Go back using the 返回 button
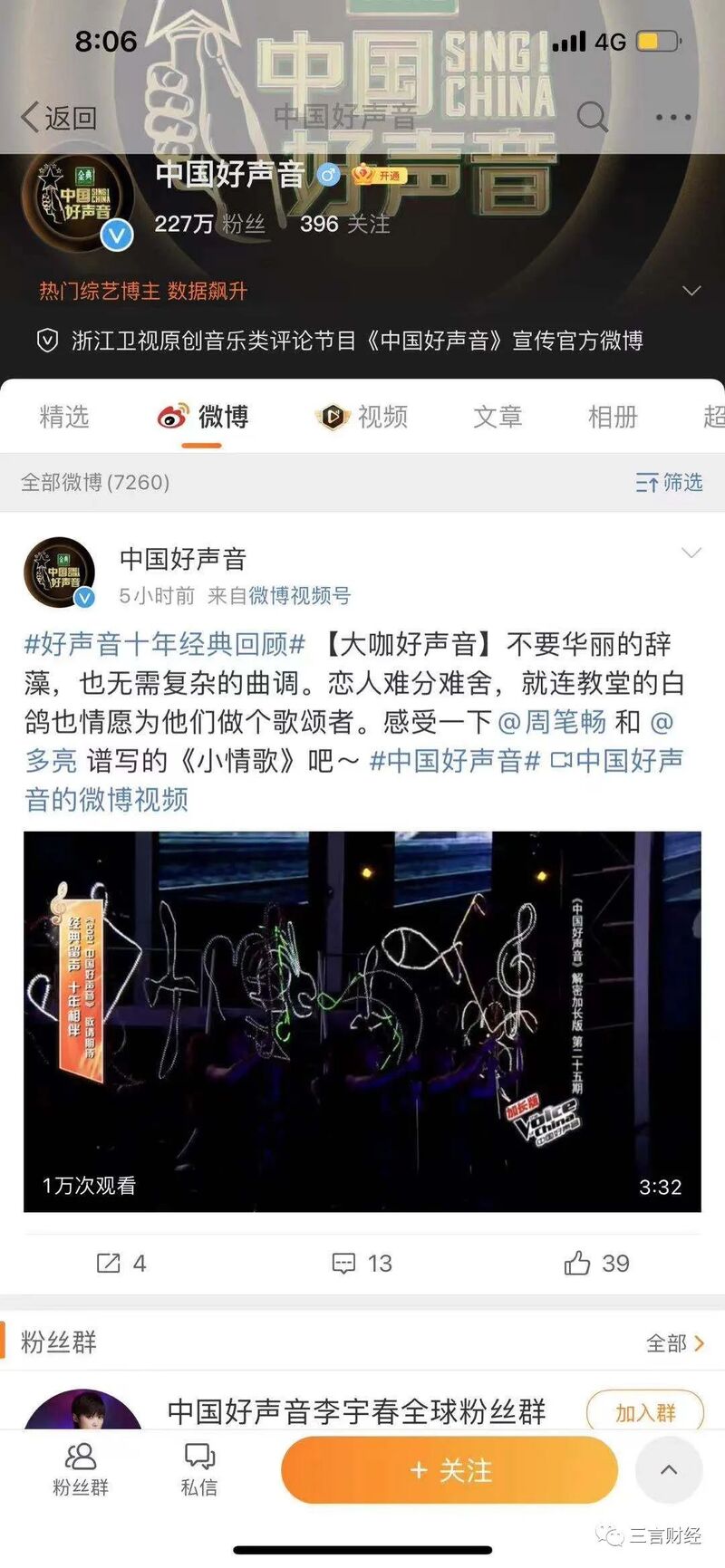Image resolution: width=725 pixels, height=1568 pixels. pos(59,118)
